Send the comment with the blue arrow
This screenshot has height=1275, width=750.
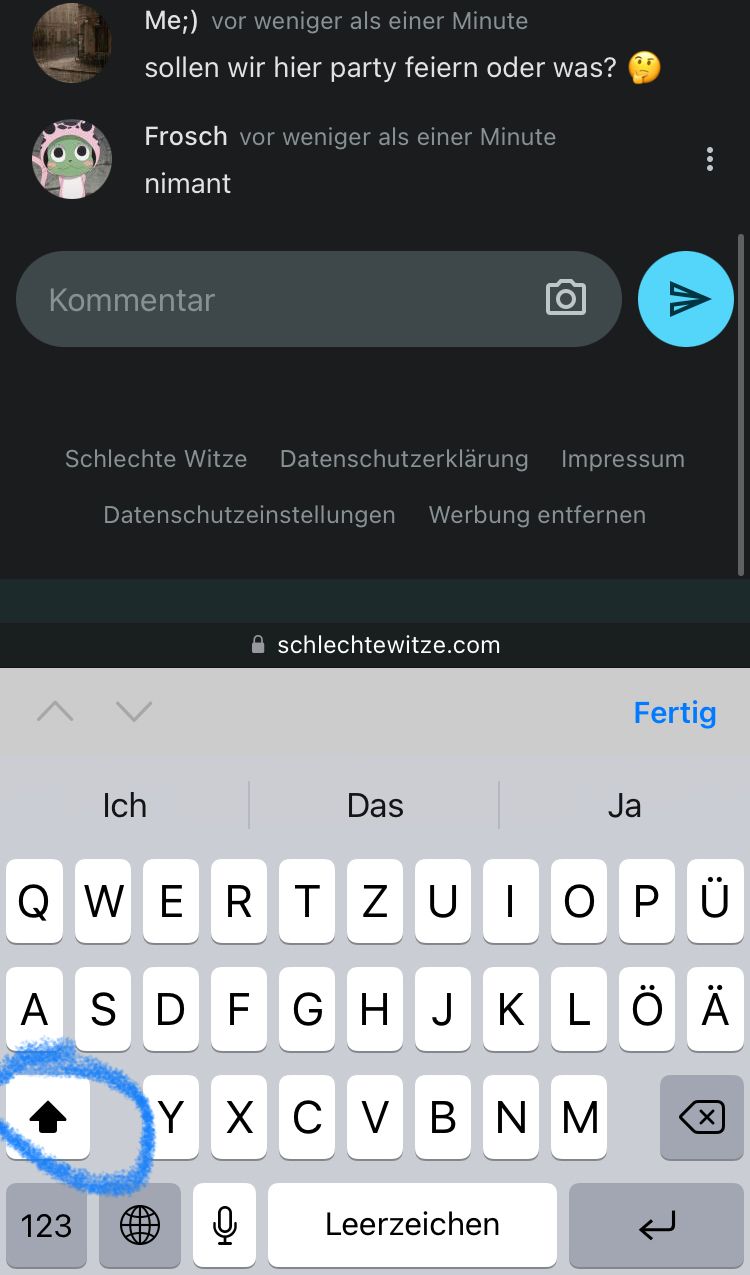click(x=686, y=299)
